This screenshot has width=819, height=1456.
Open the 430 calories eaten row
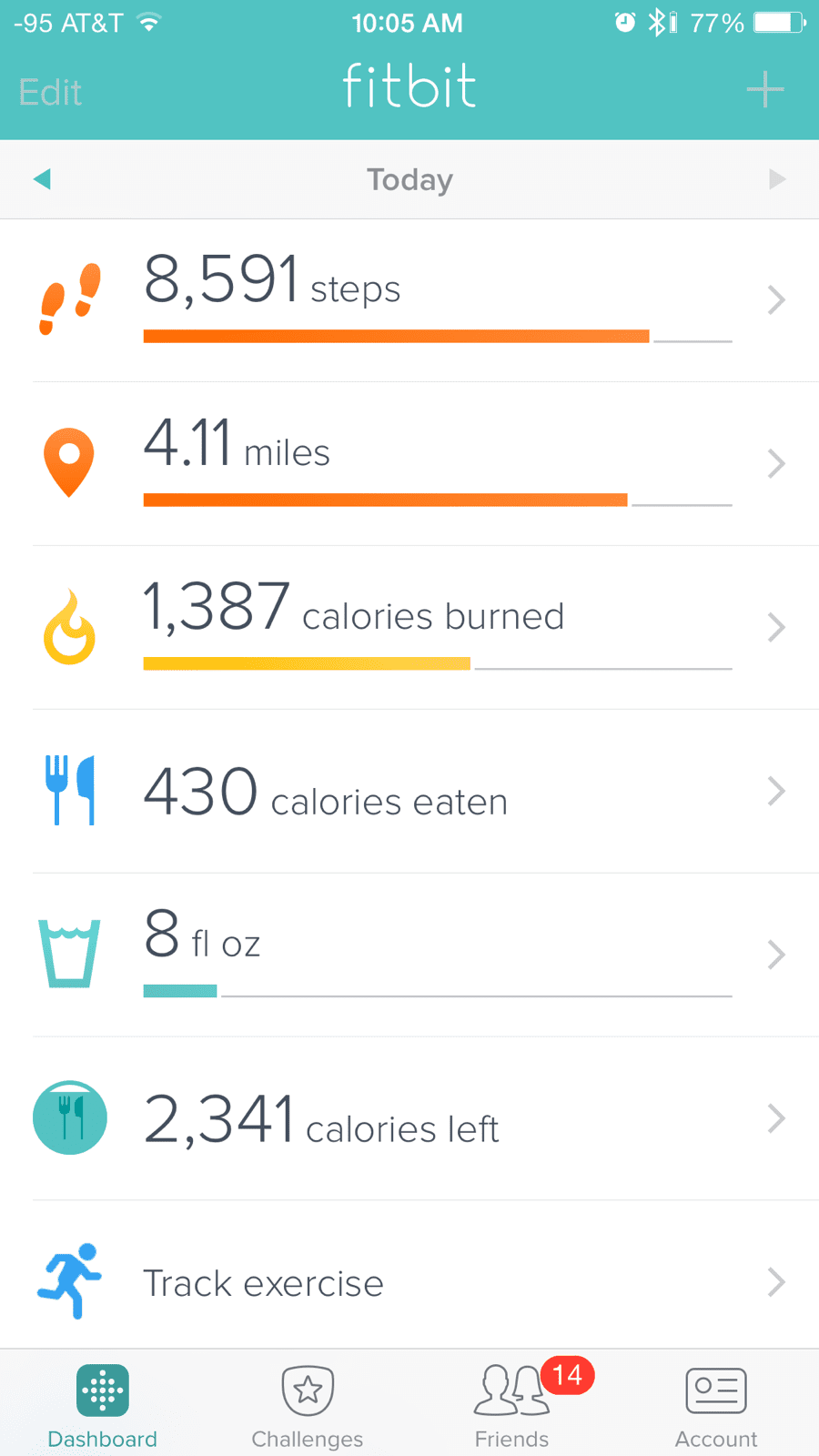(409, 792)
